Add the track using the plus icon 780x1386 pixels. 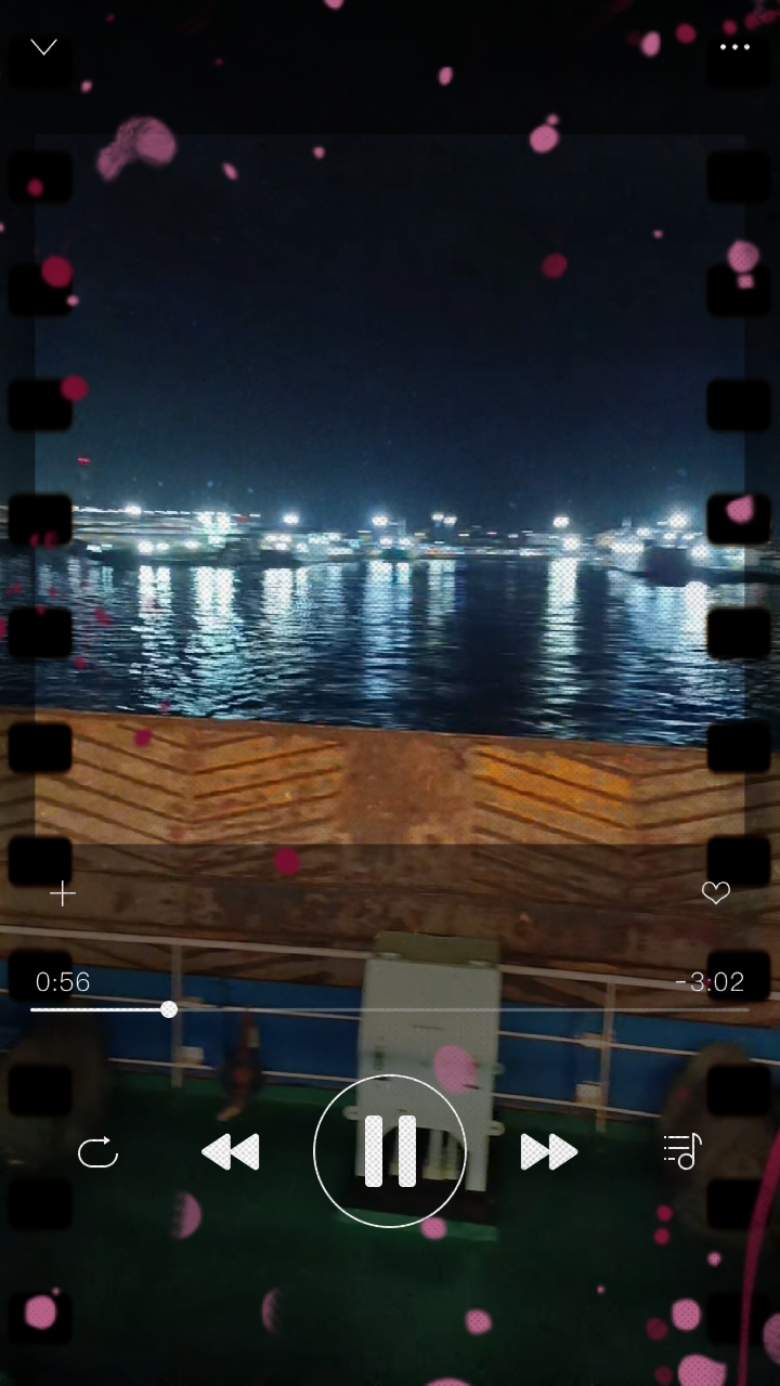[x=63, y=894]
